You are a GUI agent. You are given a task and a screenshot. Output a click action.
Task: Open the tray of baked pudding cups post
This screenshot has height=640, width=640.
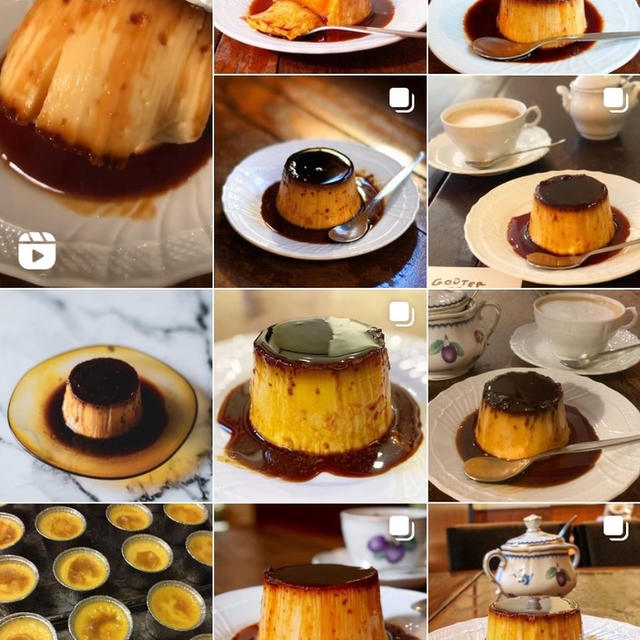(x=105, y=572)
